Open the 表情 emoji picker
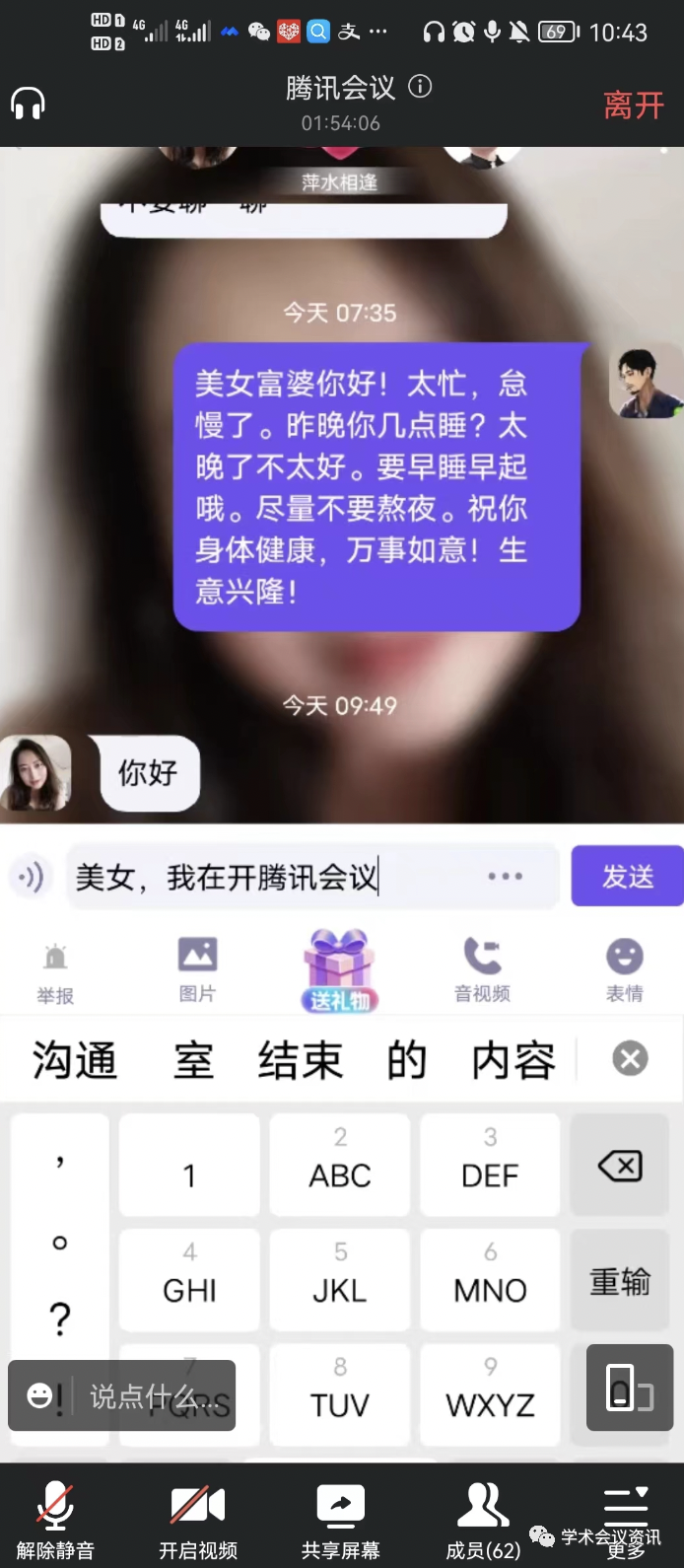The image size is (684, 1568). [624, 970]
